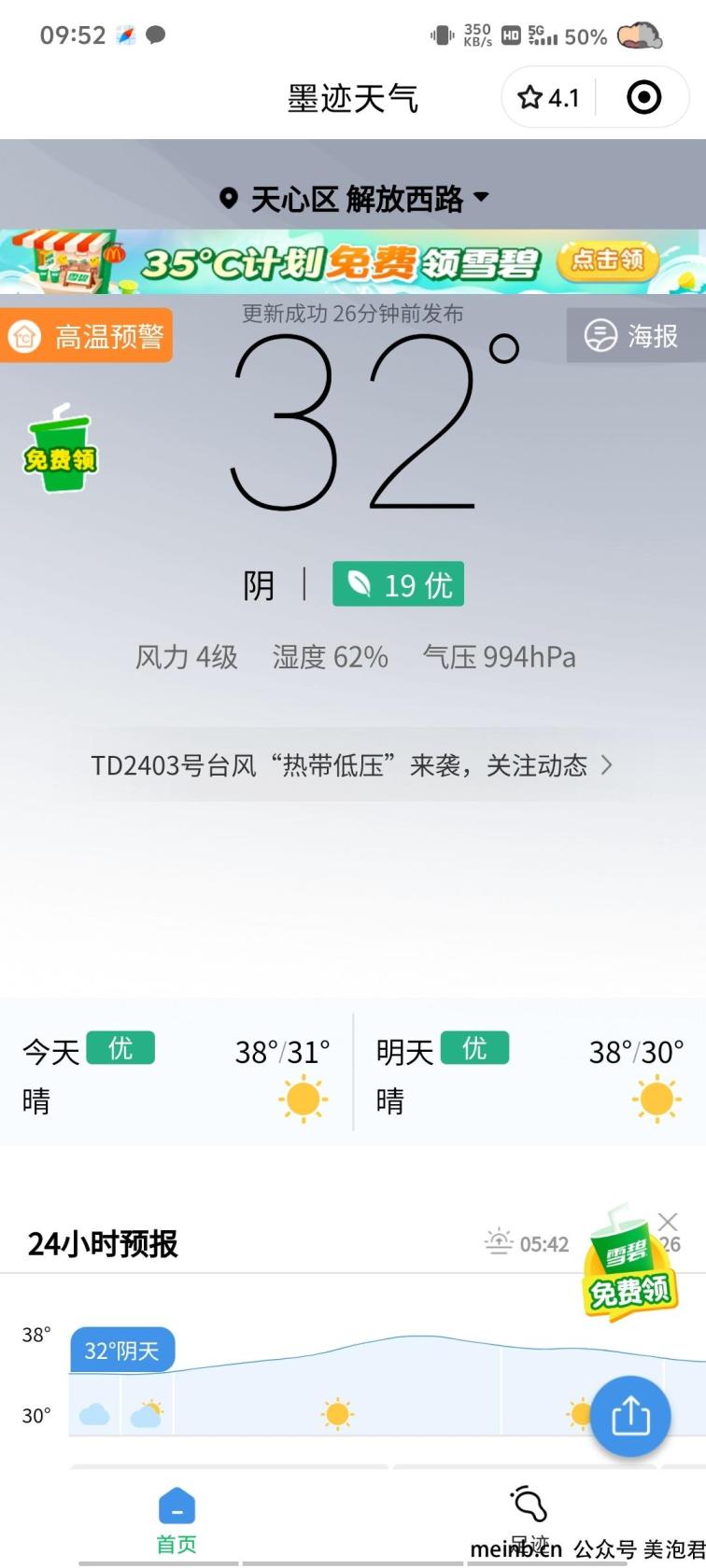The image size is (706, 1568).
Task: Open the 19 优 air quality badge
Action: pyautogui.click(x=398, y=585)
